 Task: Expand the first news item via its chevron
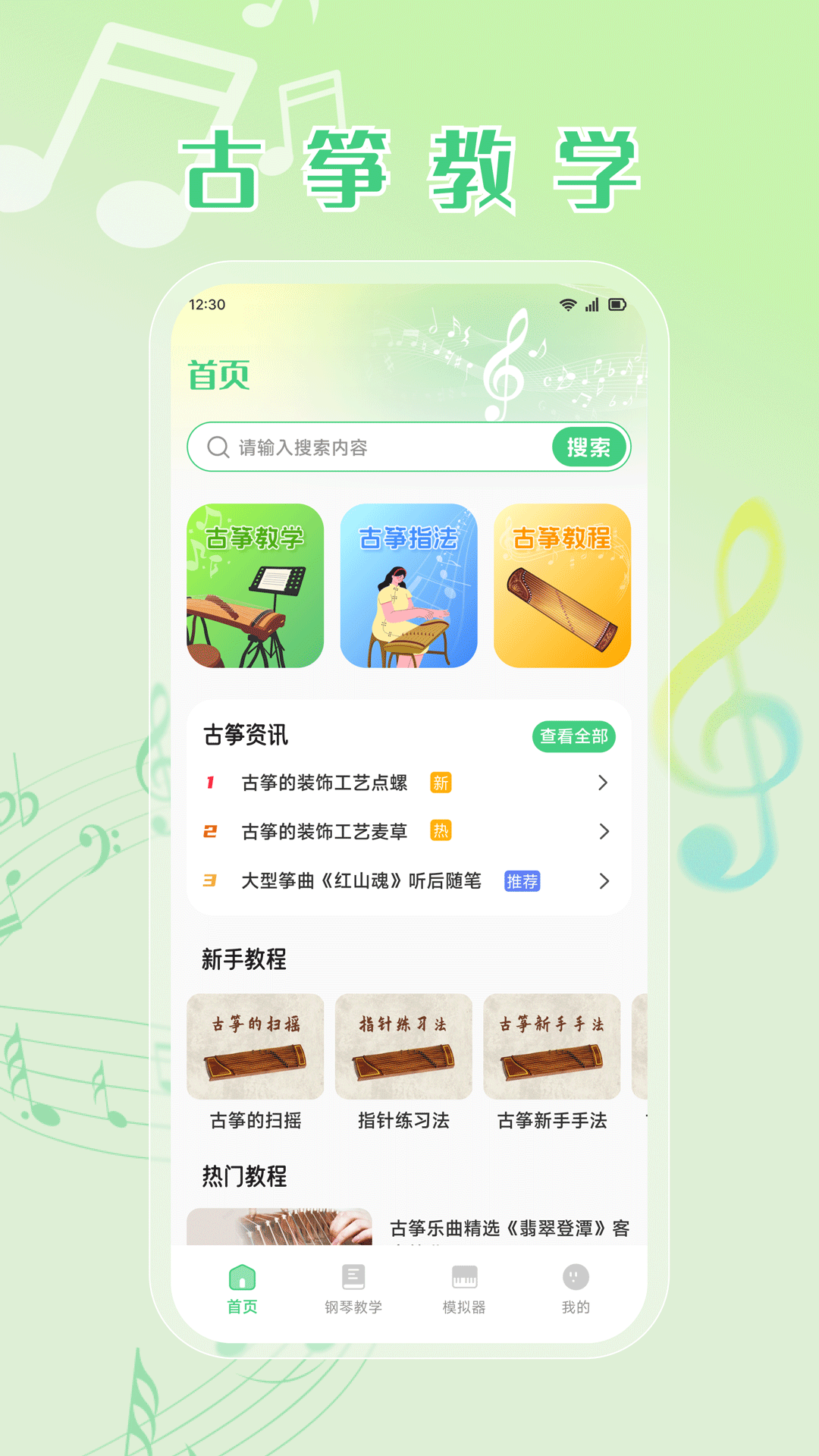[604, 782]
